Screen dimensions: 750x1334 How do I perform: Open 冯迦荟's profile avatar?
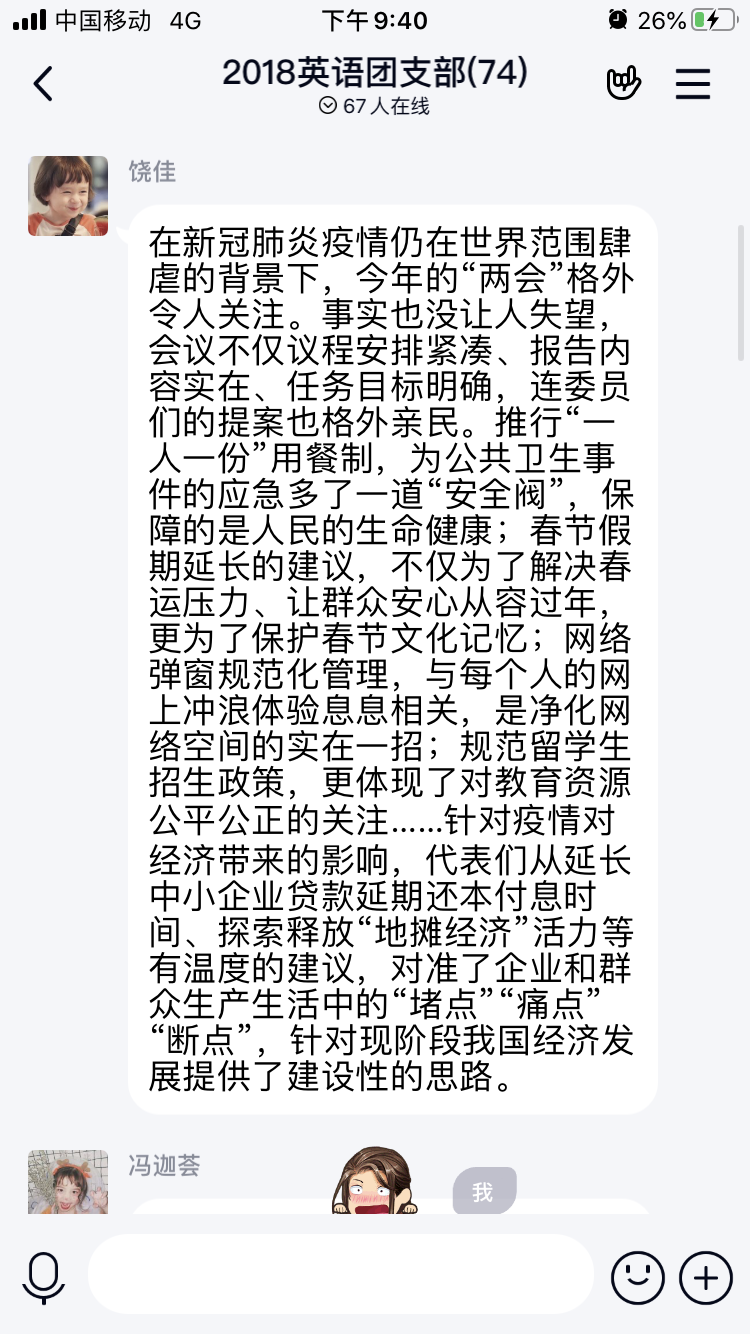[68, 1182]
